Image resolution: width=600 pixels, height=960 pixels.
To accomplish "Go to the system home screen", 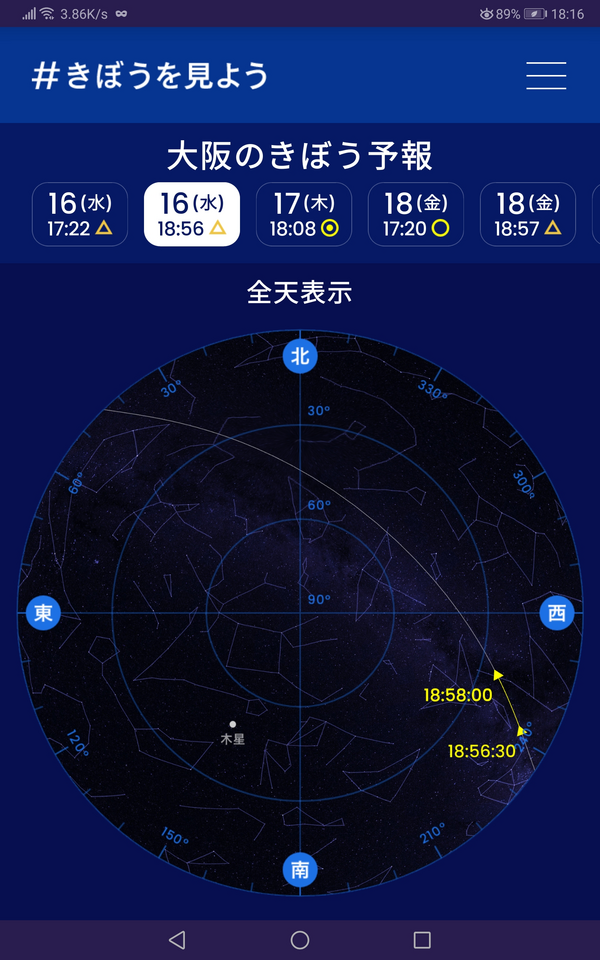I will tap(299, 939).
